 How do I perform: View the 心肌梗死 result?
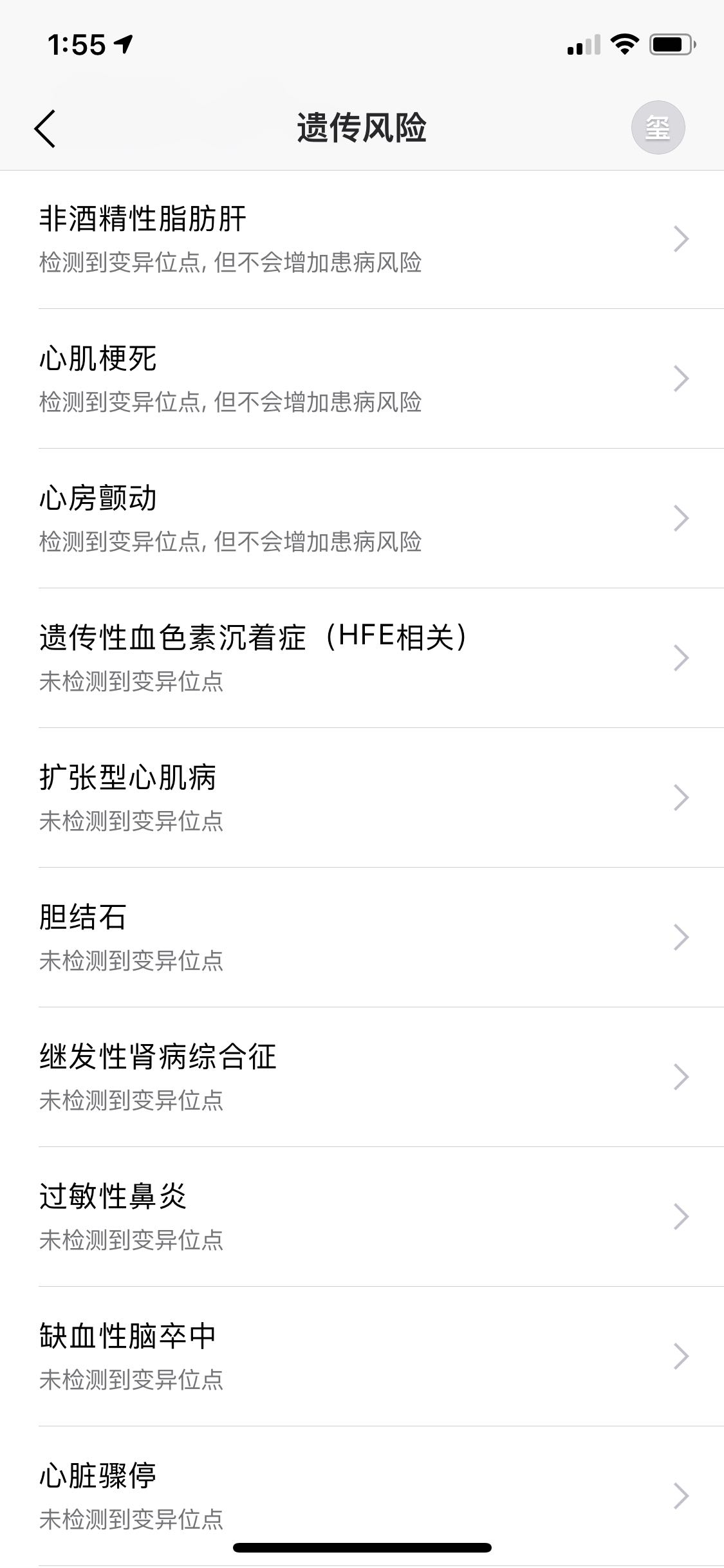click(360, 379)
